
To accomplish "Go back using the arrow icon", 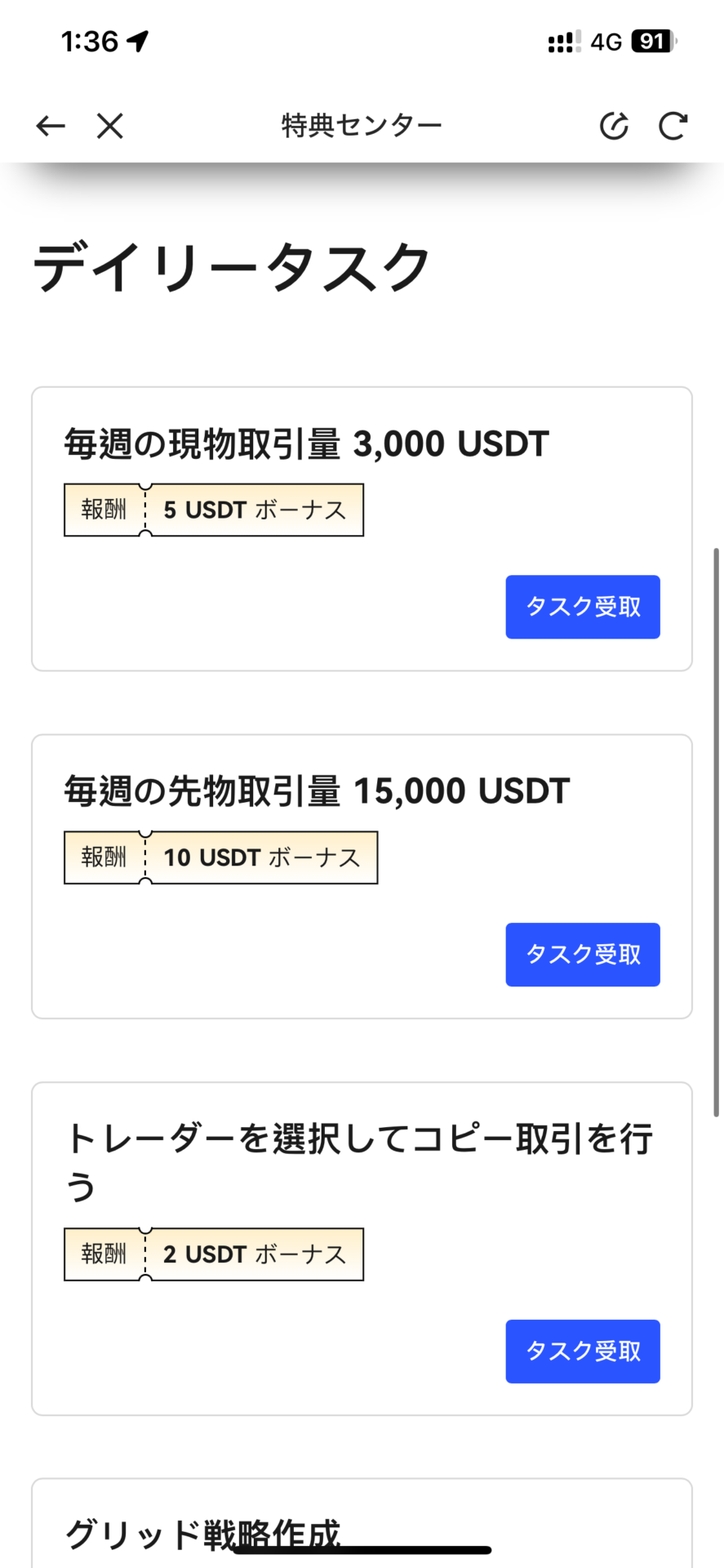I will pyautogui.click(x=51, y=126).
